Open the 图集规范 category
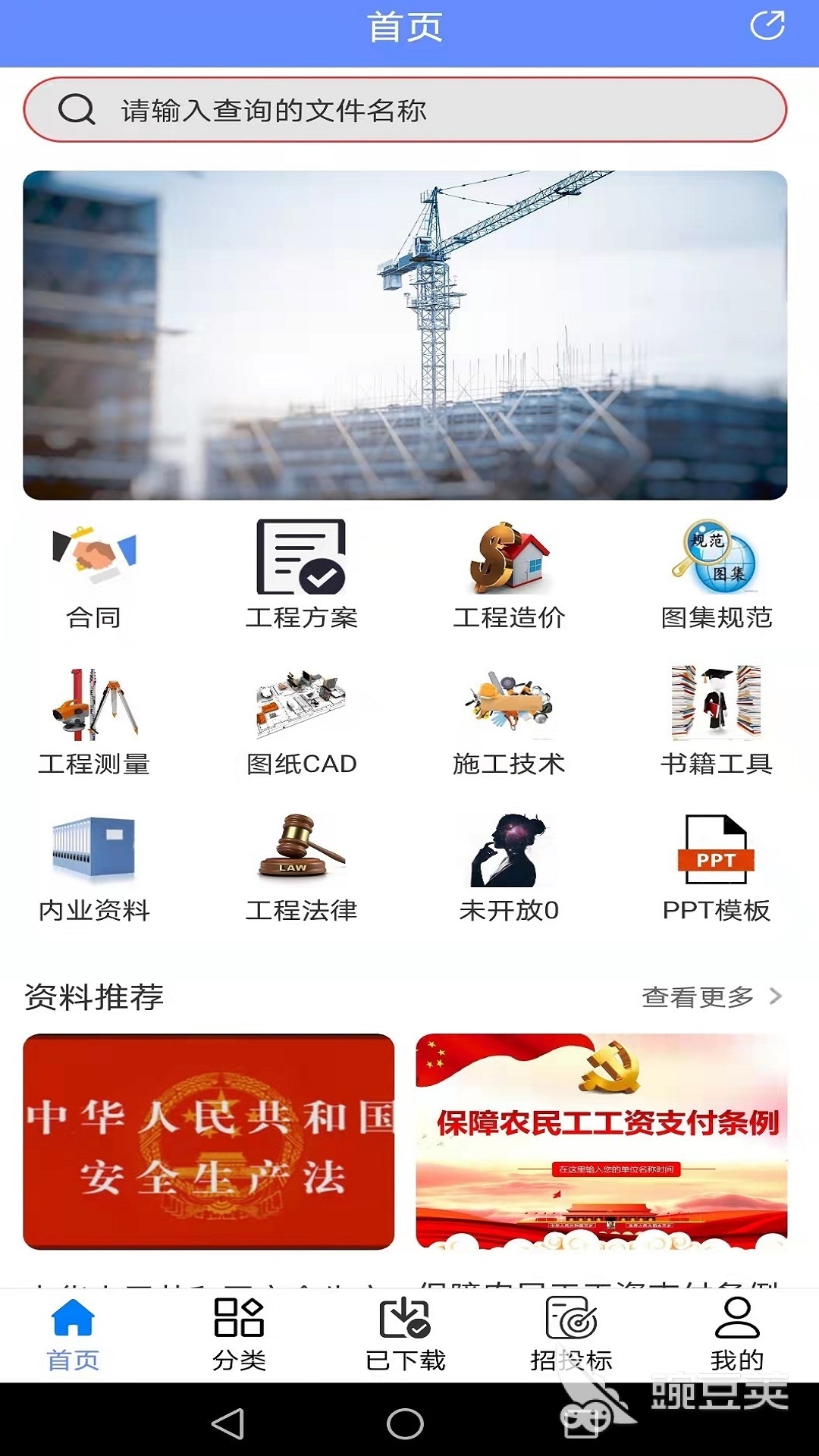The height and width of the screenshot is (1456, 819). point(717,576)
